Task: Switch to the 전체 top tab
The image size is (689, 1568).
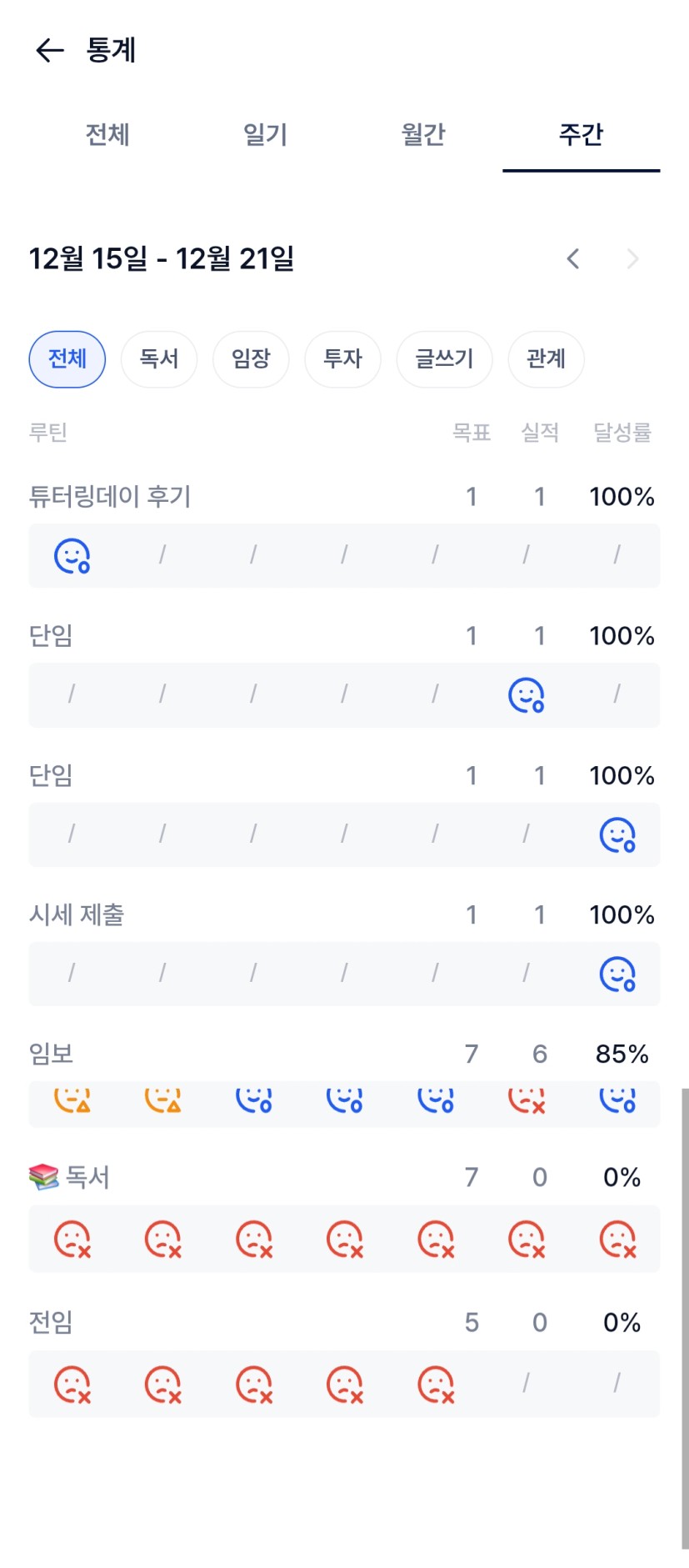Action: pyautogui.click(x=107, y=134)
